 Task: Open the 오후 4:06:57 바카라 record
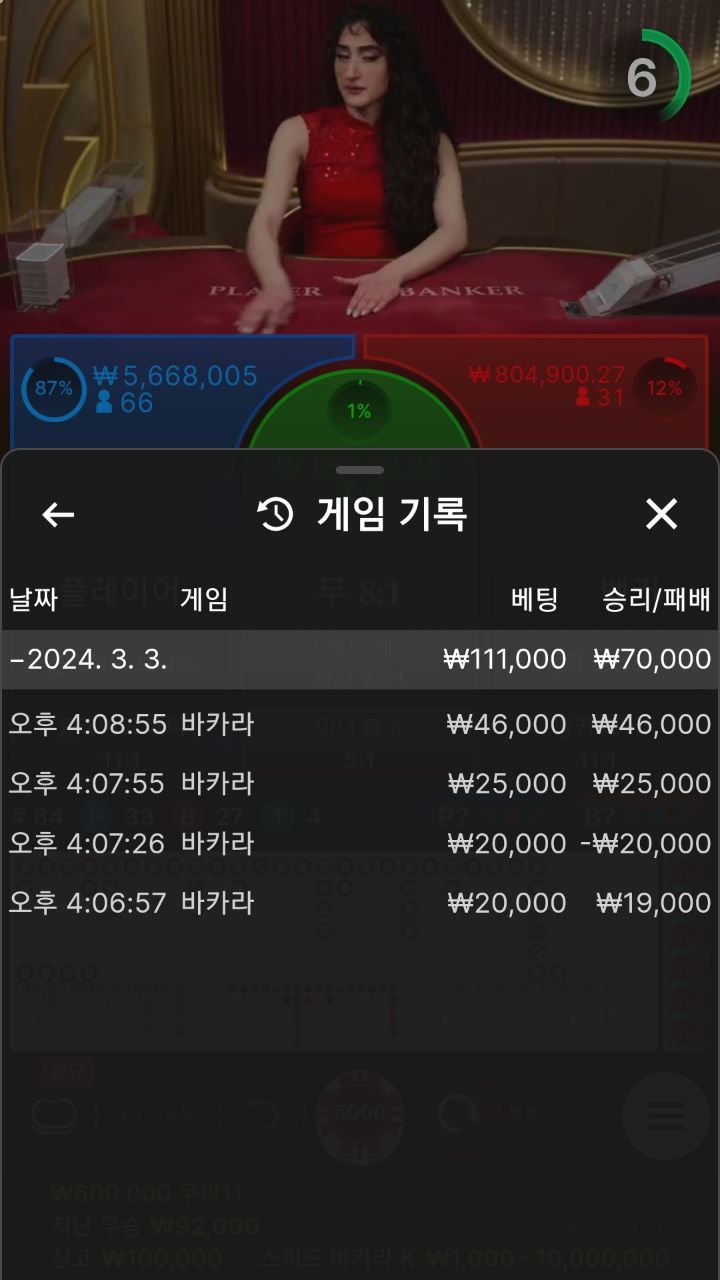[x=360, y=903]
